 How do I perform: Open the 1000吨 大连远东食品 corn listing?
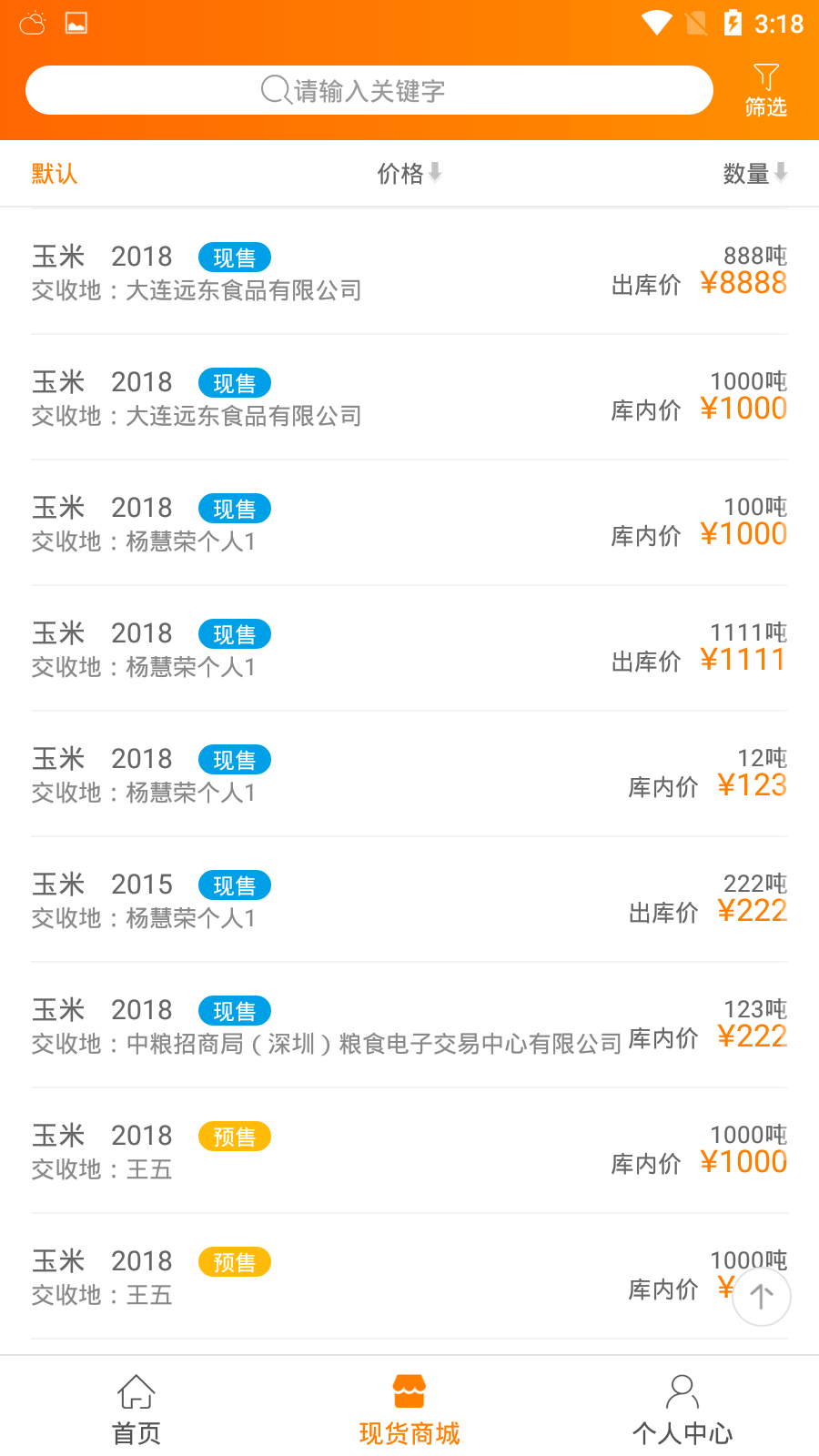tap(409, 398)
